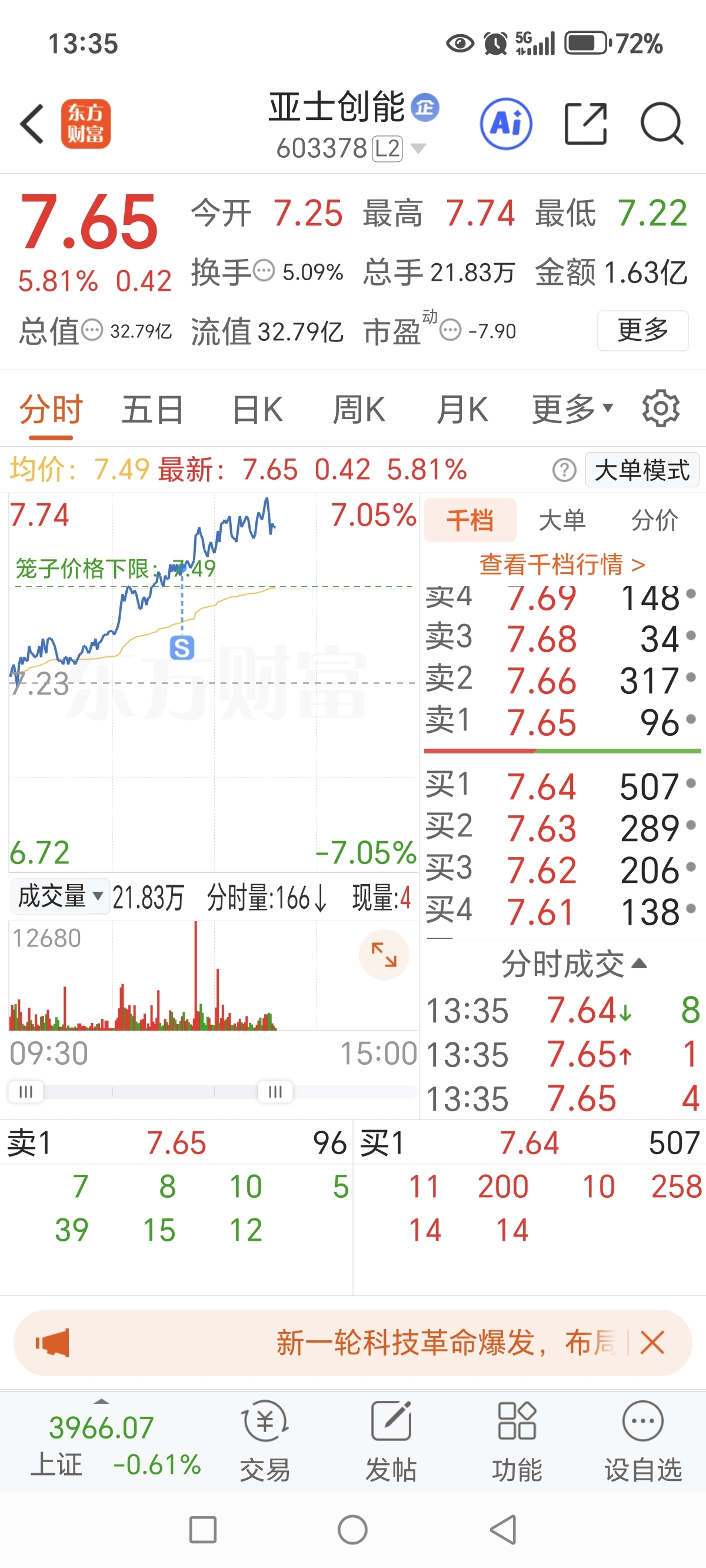Screen dimensions: 706x1568
Task: Tap the 更多 button for more quote data
Action: pos(642,331)
